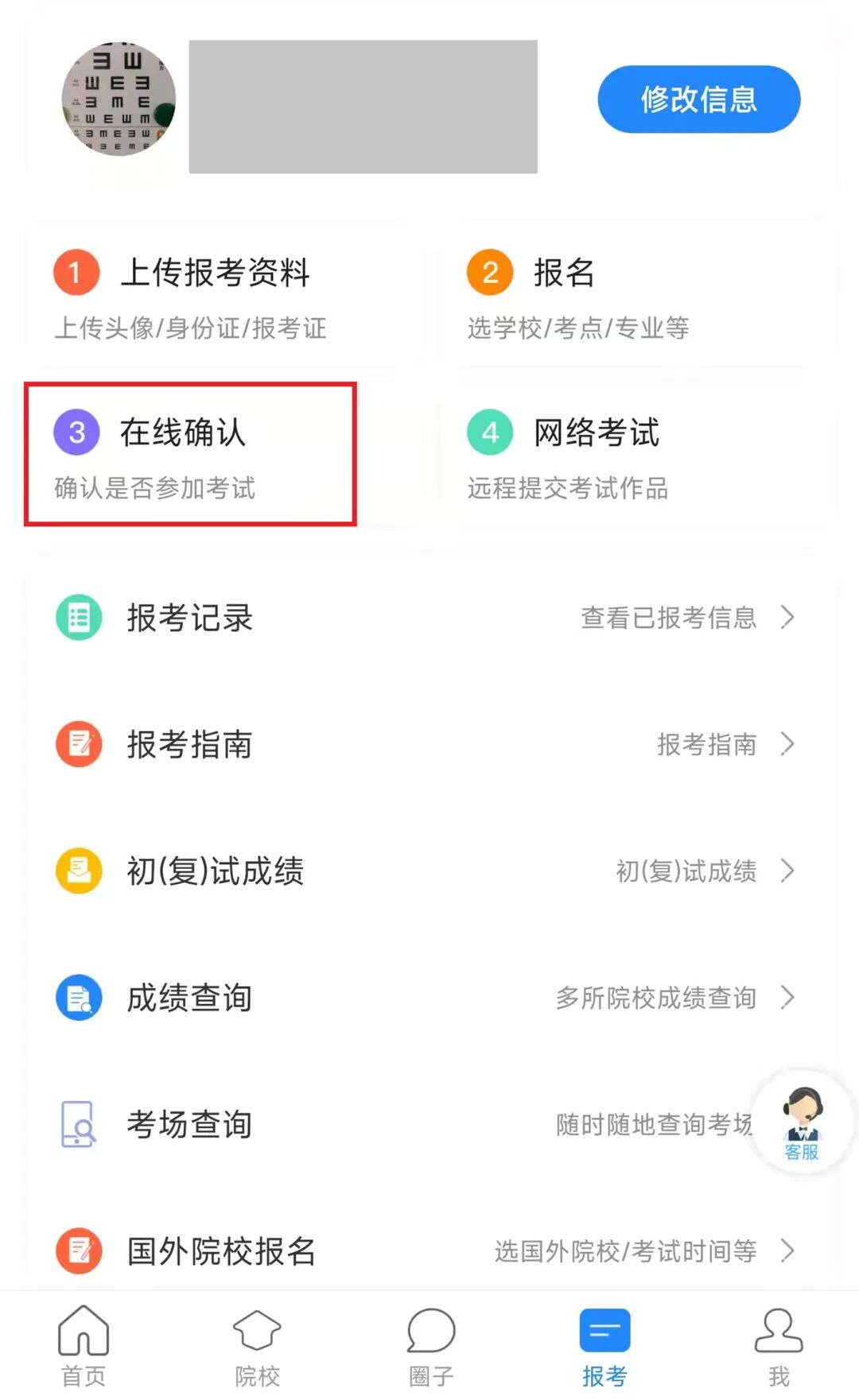Open 国外院校报名 row
This screenshot has width=859, height=1400.
click(x=429, y=1251)
